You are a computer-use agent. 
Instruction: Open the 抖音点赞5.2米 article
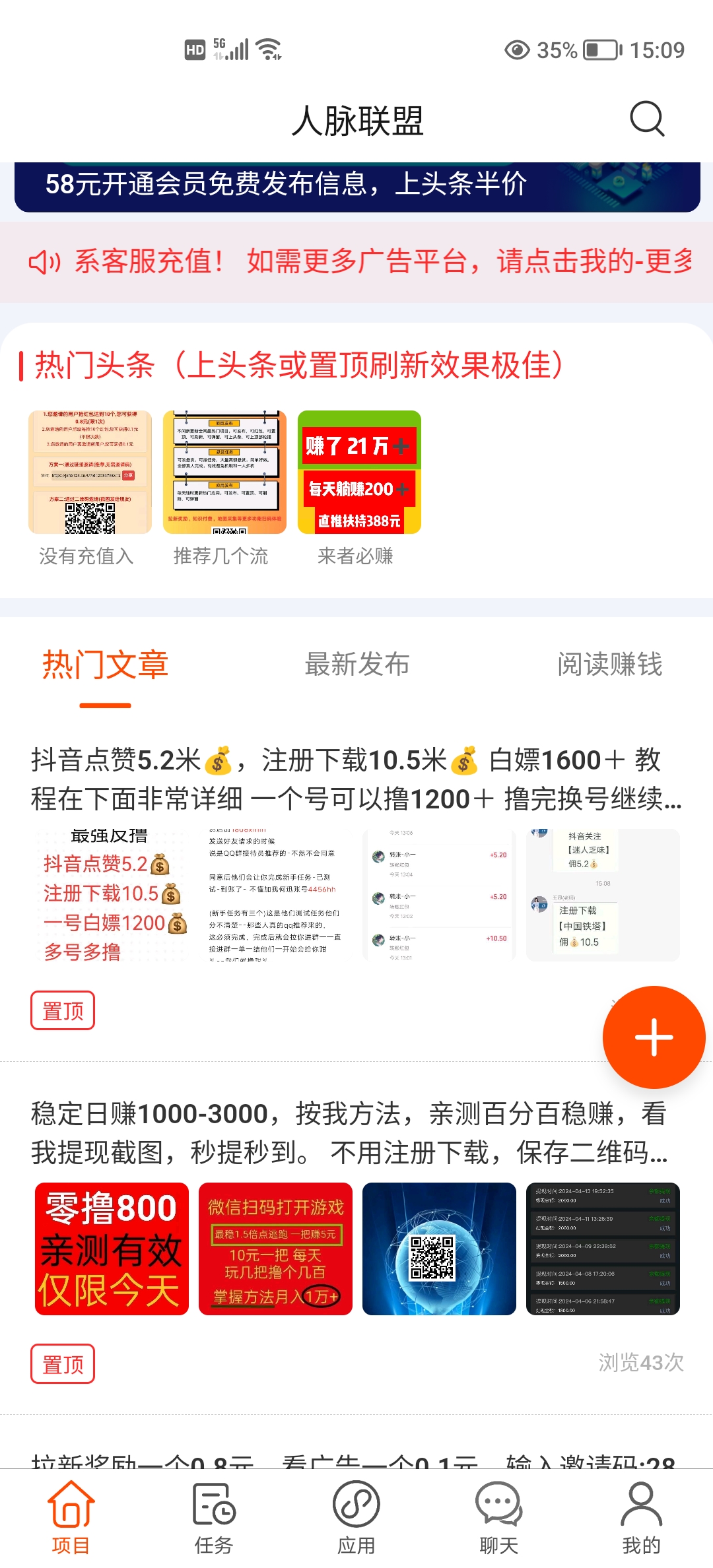point(356,779)
